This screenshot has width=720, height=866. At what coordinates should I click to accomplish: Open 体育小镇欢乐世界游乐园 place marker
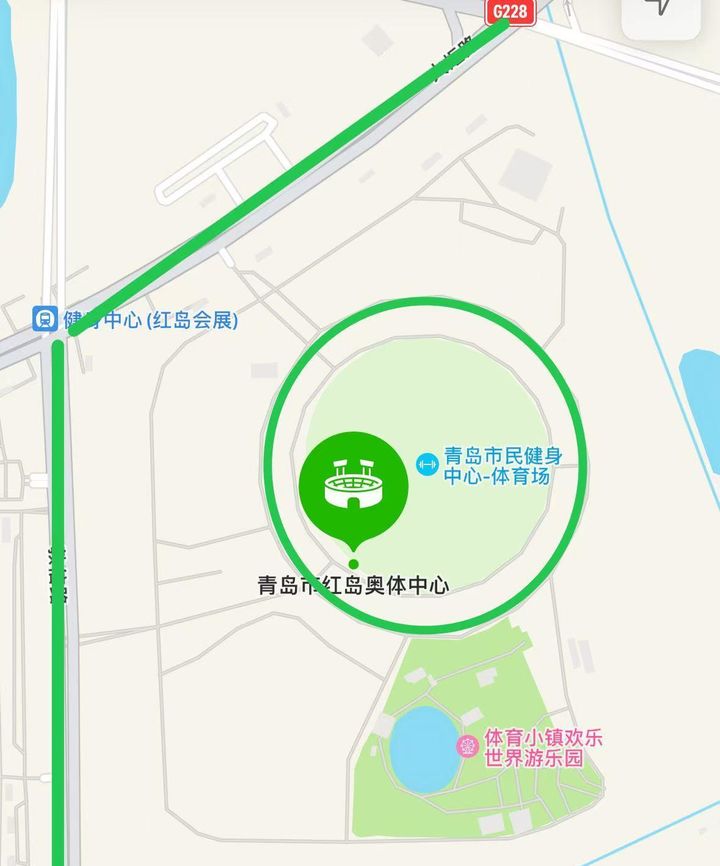coord(467,746)
